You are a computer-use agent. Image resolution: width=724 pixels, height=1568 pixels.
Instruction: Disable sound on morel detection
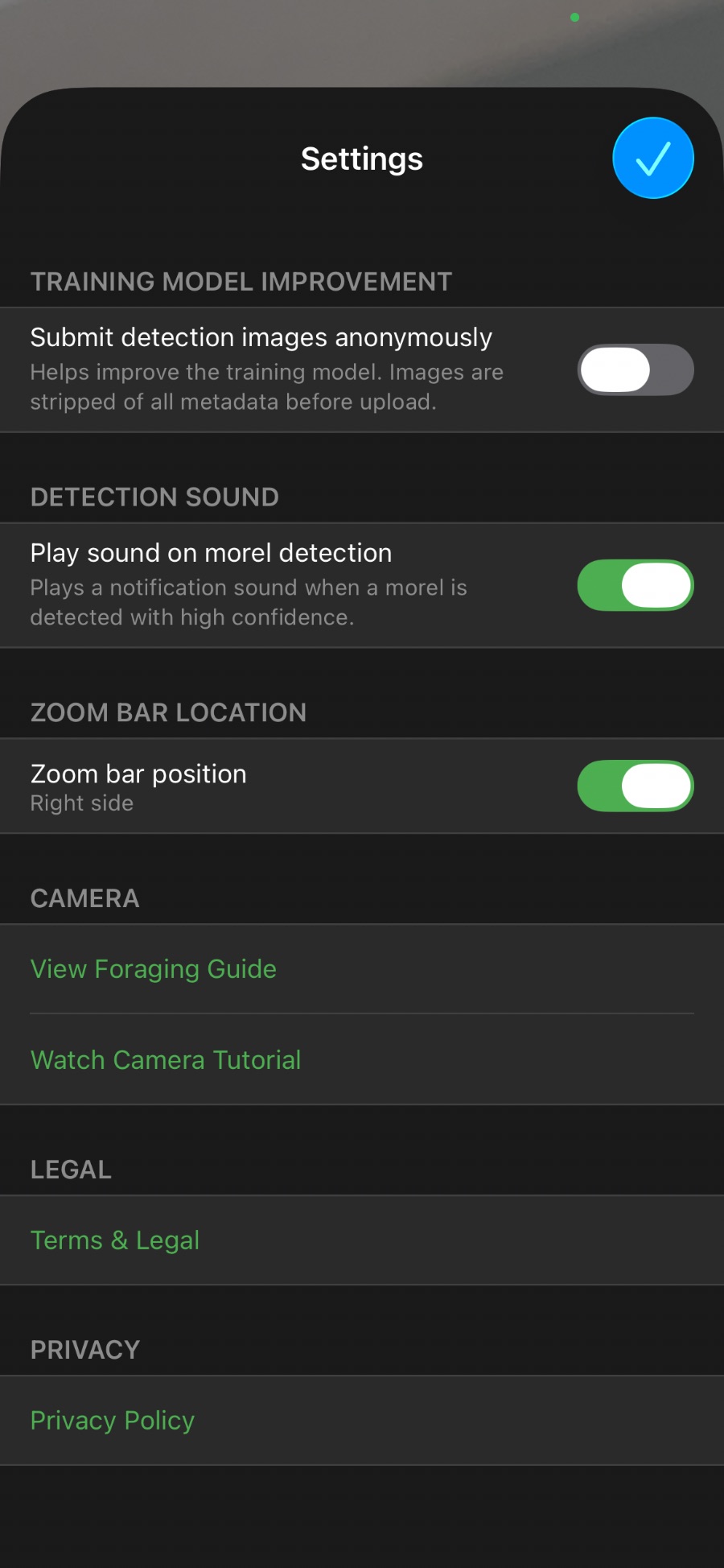(x=635, y=585)
